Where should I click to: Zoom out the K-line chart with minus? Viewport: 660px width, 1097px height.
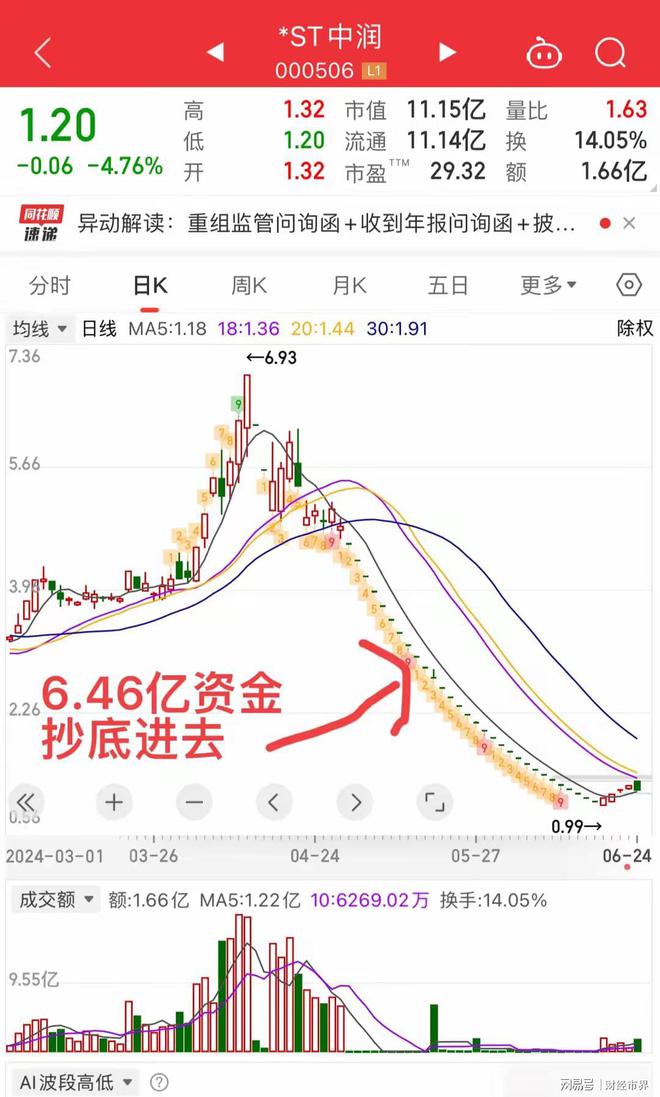click(194, 801)
